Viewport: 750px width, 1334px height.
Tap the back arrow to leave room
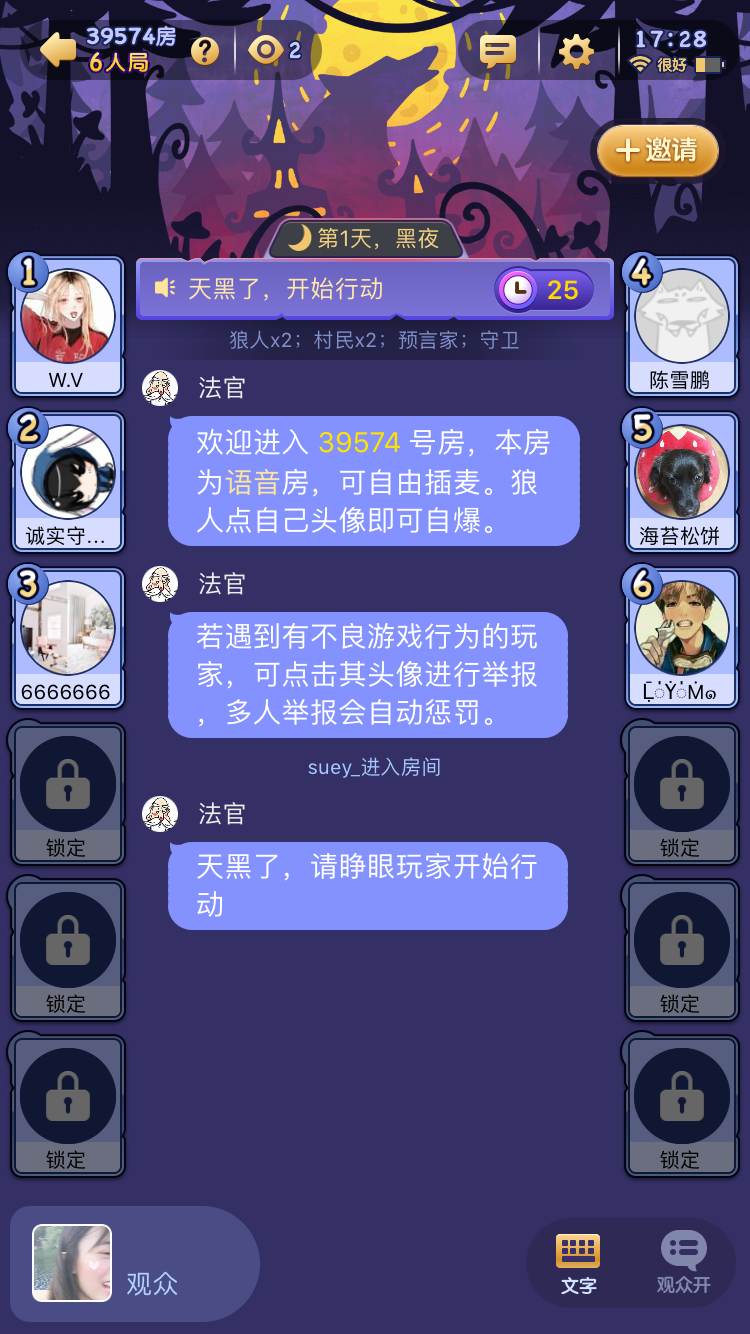58,49
